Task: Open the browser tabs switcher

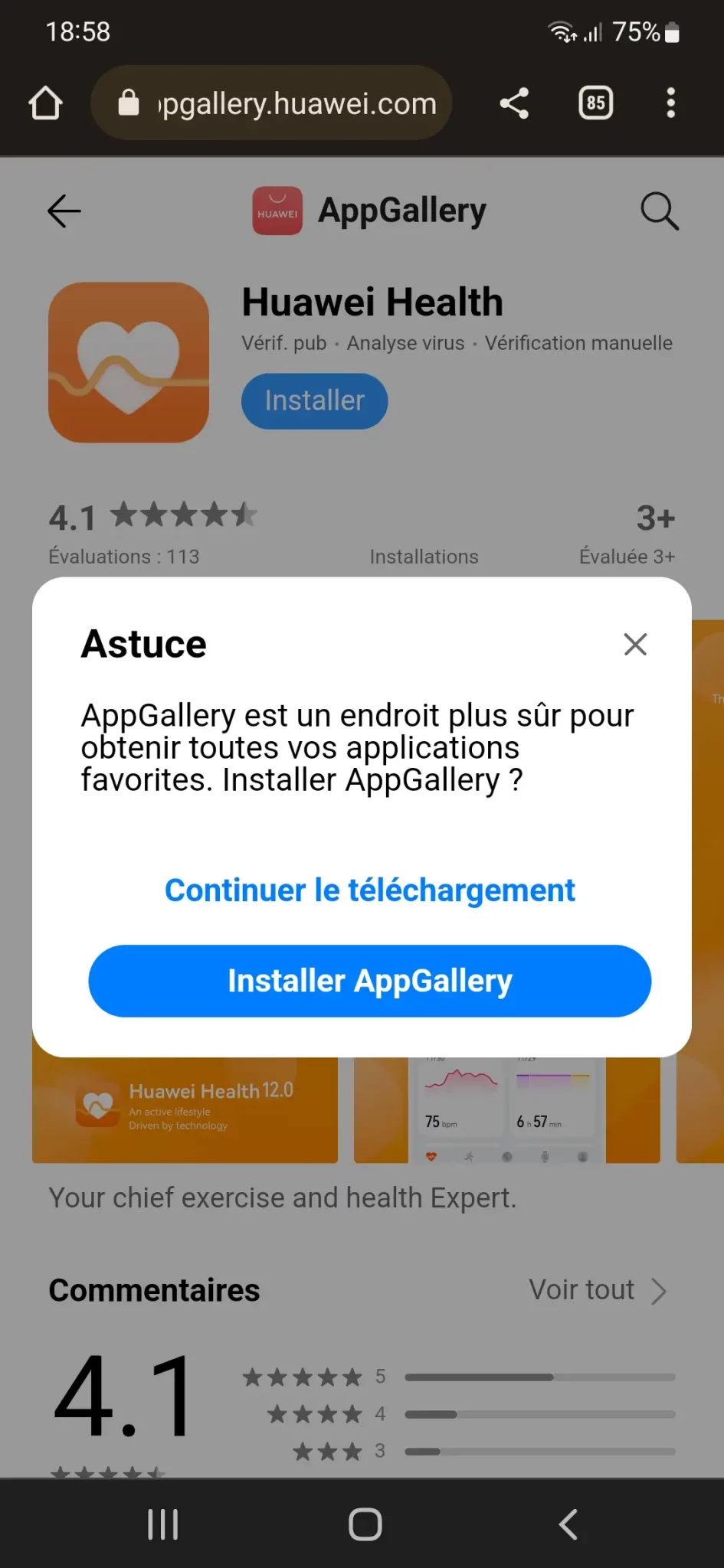Action: point(595,103)
